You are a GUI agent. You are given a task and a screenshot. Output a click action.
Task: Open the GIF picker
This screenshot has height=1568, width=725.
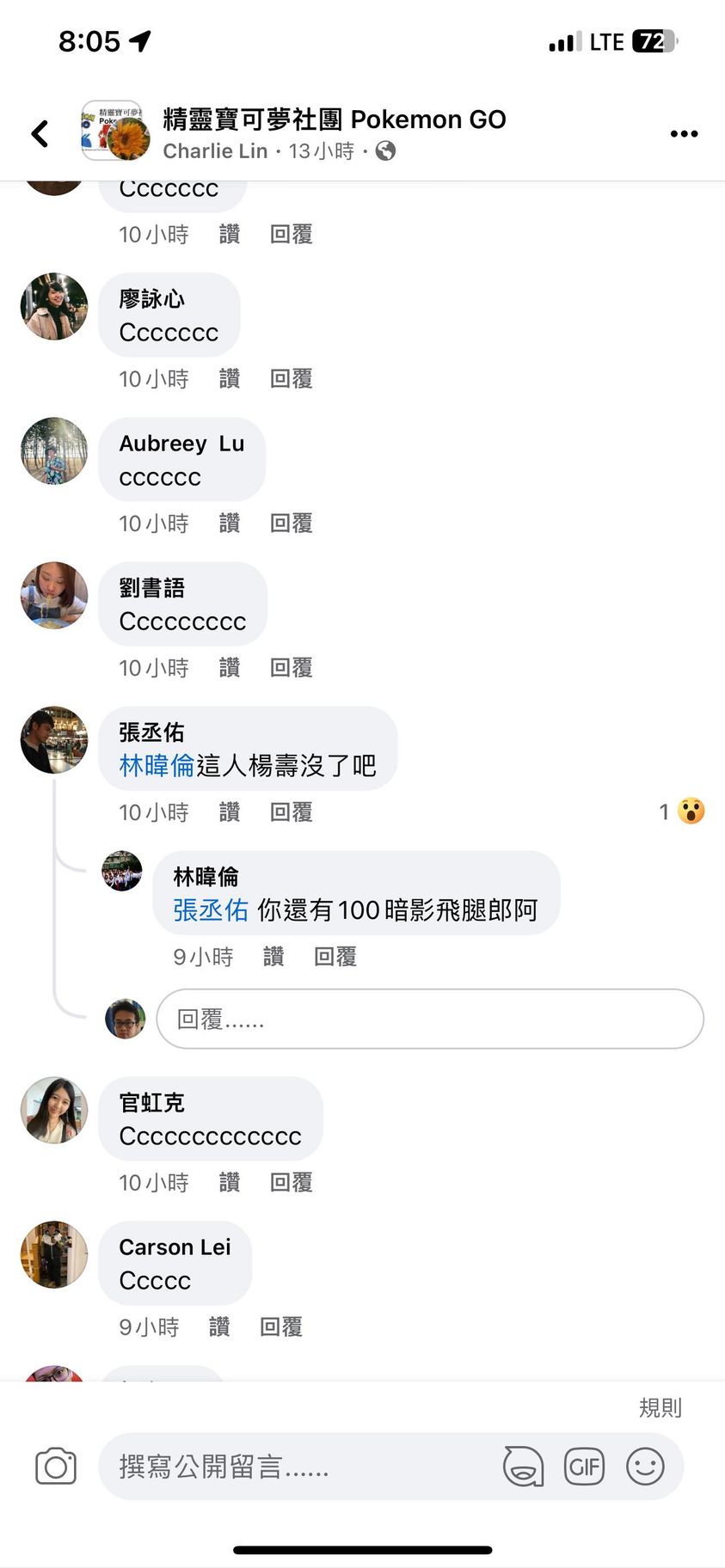[x=584, y=1467]
